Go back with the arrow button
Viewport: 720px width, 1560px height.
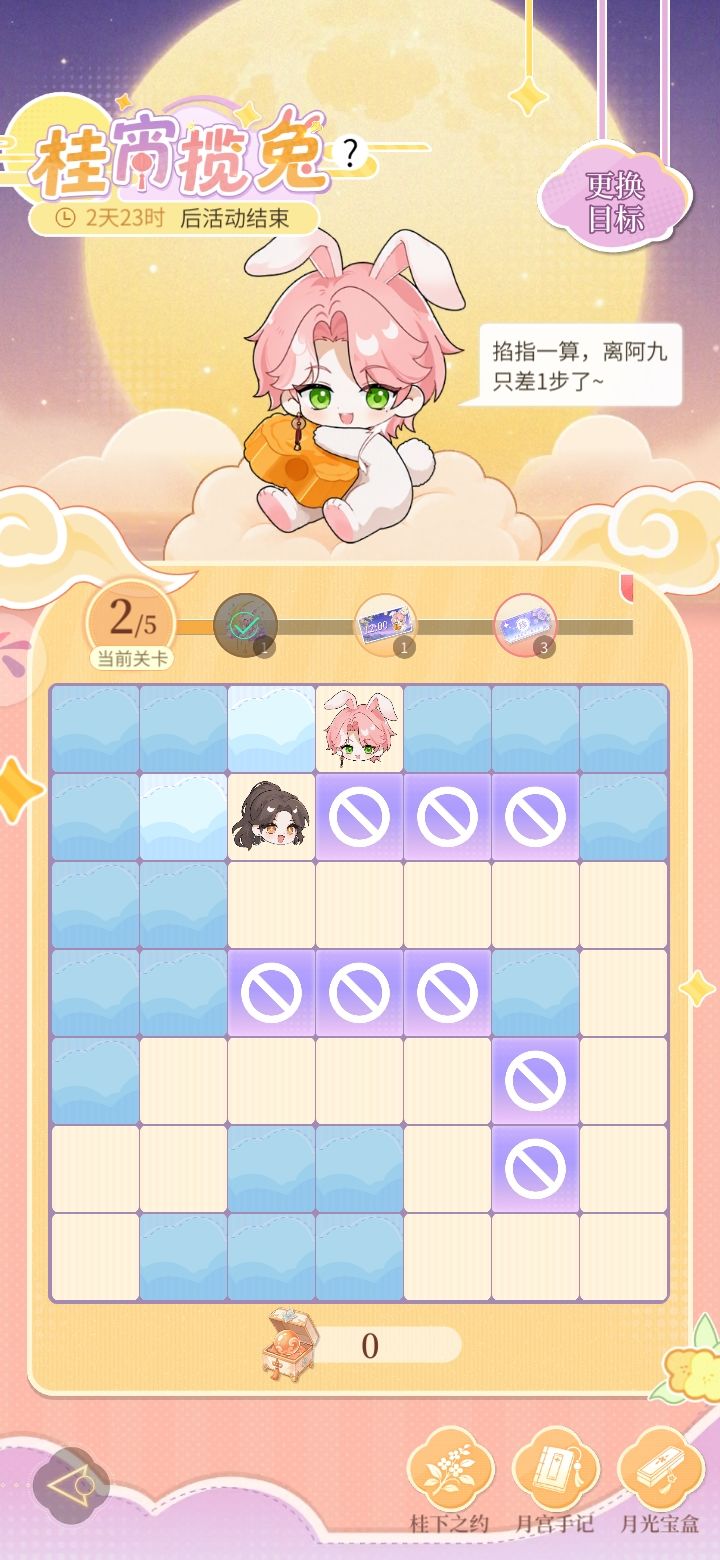[69, 1485]
